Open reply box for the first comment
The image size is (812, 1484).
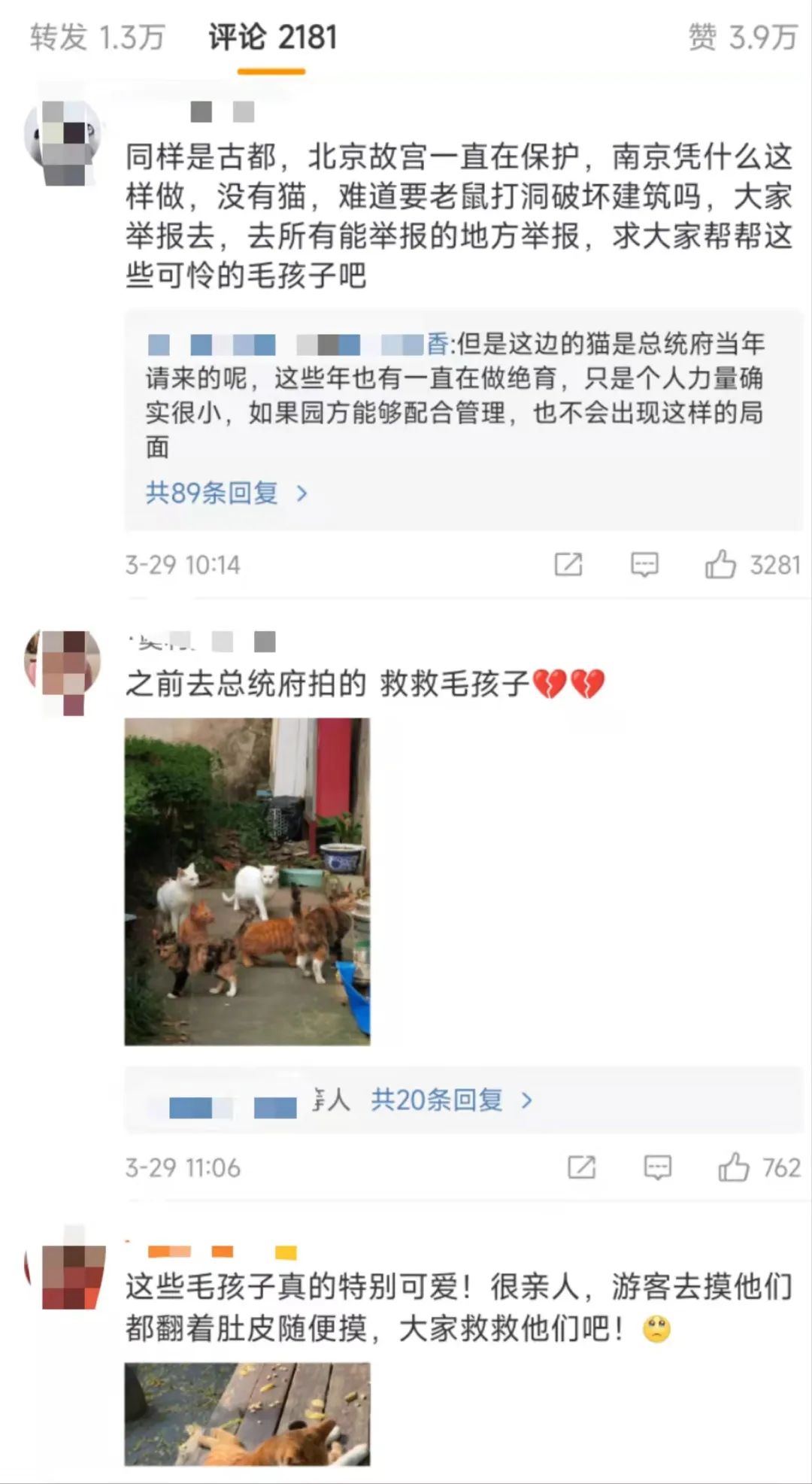pyautogui.click(x=644, y=564)
